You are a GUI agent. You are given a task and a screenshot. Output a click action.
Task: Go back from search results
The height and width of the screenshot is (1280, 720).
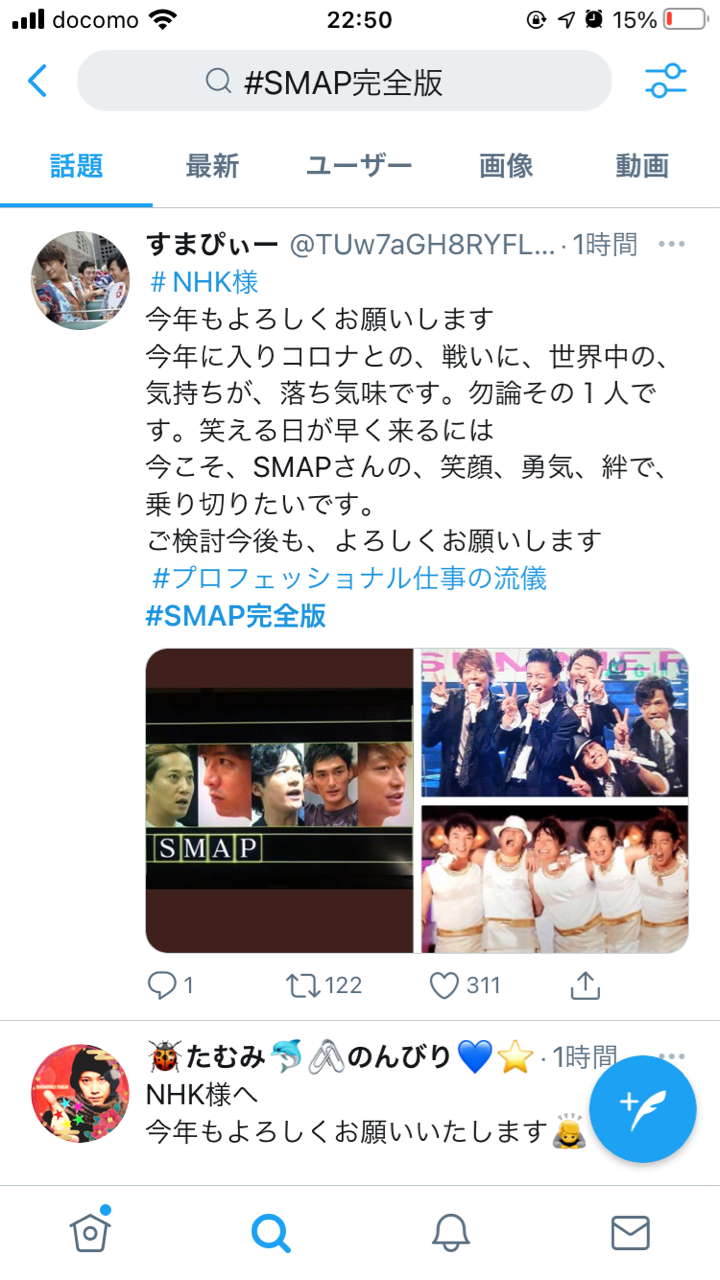point(38,81)
